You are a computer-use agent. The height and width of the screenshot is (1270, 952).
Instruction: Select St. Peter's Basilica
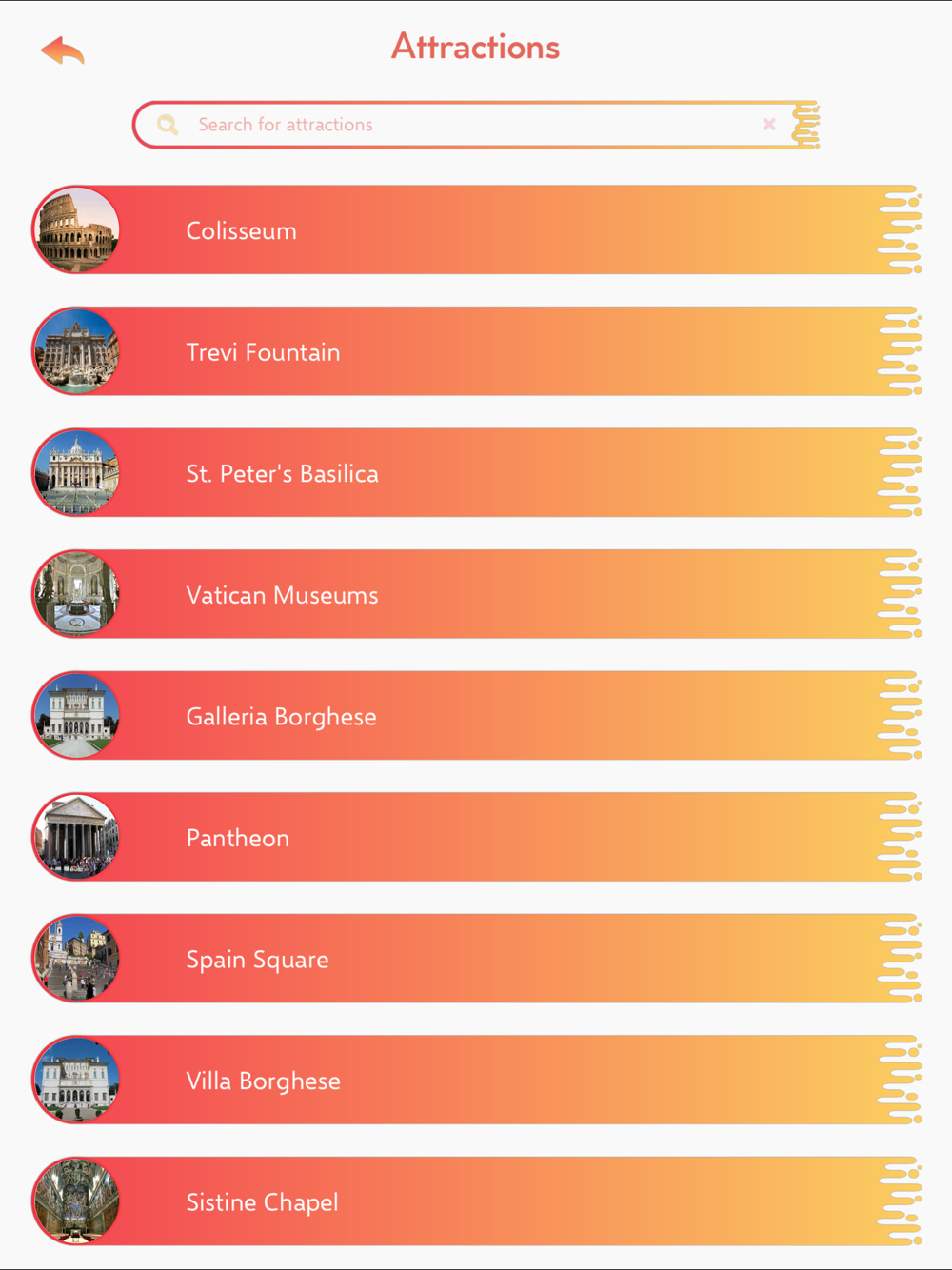tap(476, 473)
